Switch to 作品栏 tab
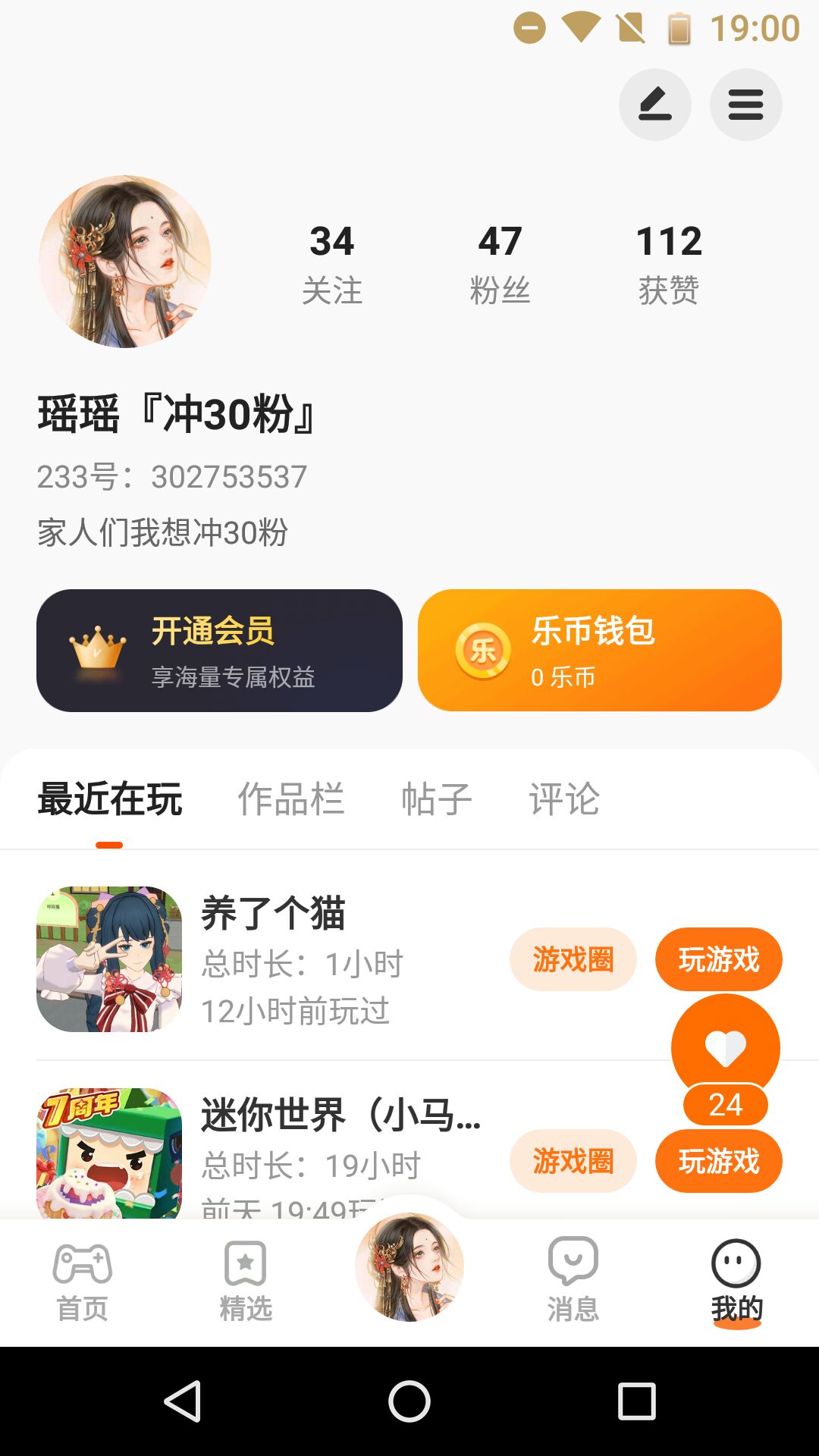 [291, 799]
